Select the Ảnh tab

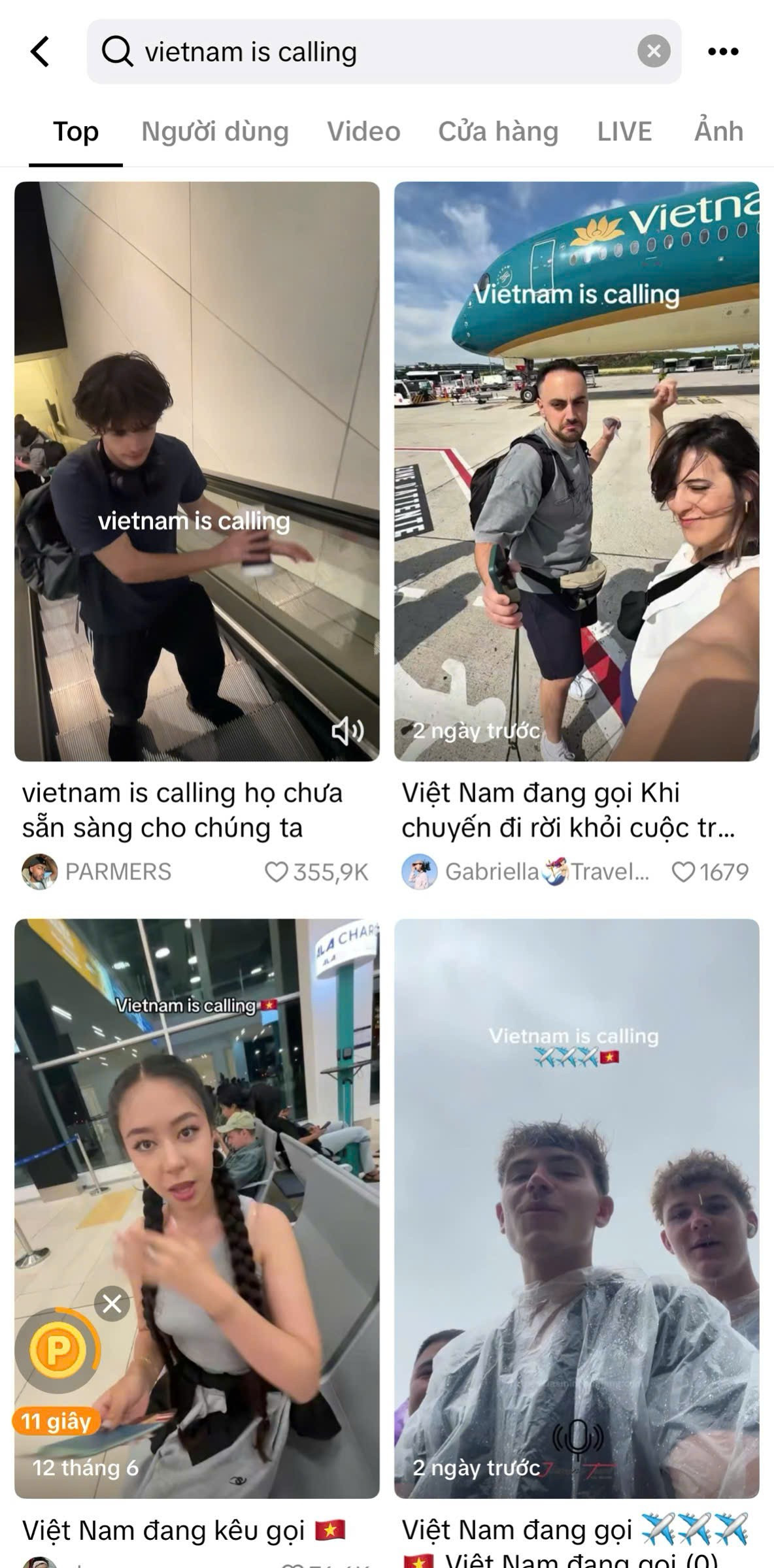(x=718, y=131)
